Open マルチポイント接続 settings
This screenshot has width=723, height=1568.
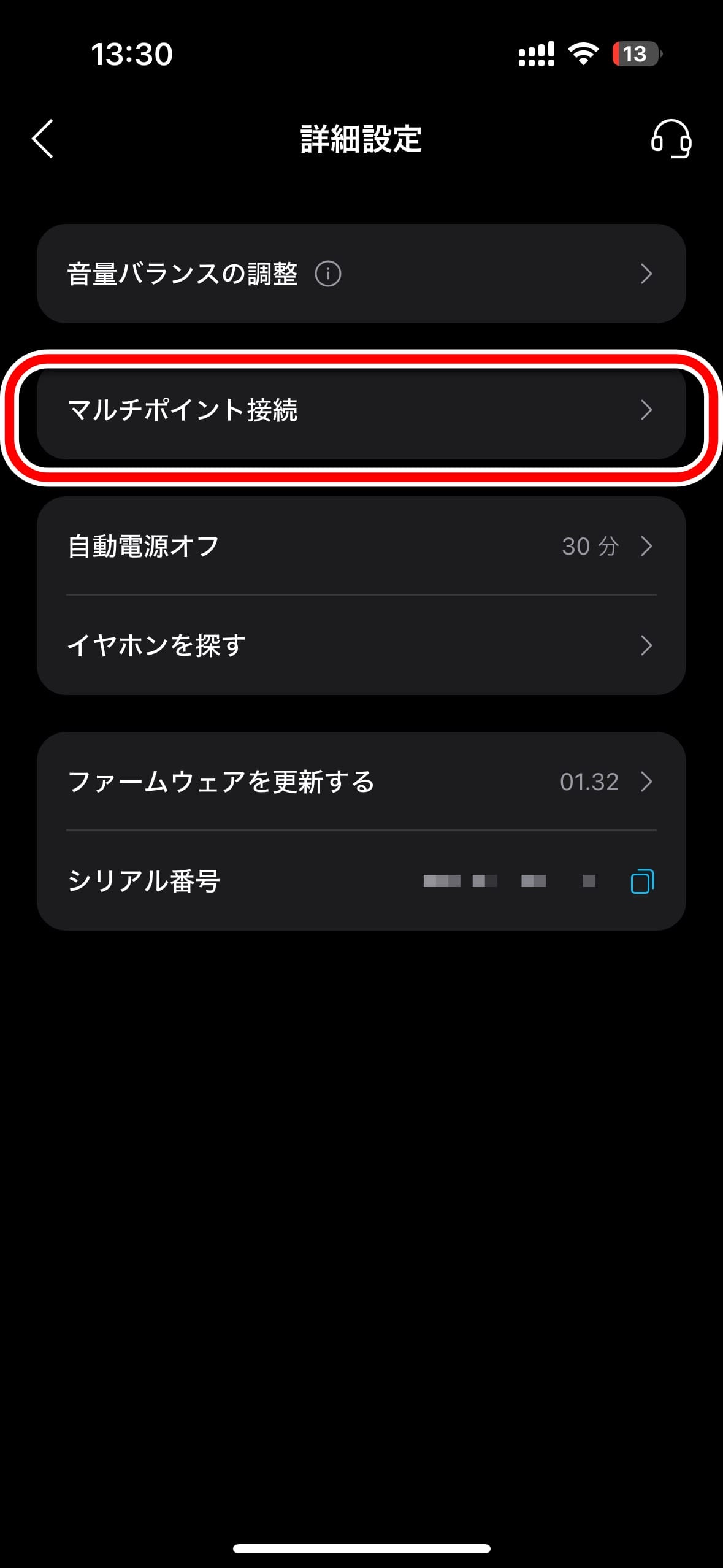click(361, 410)
